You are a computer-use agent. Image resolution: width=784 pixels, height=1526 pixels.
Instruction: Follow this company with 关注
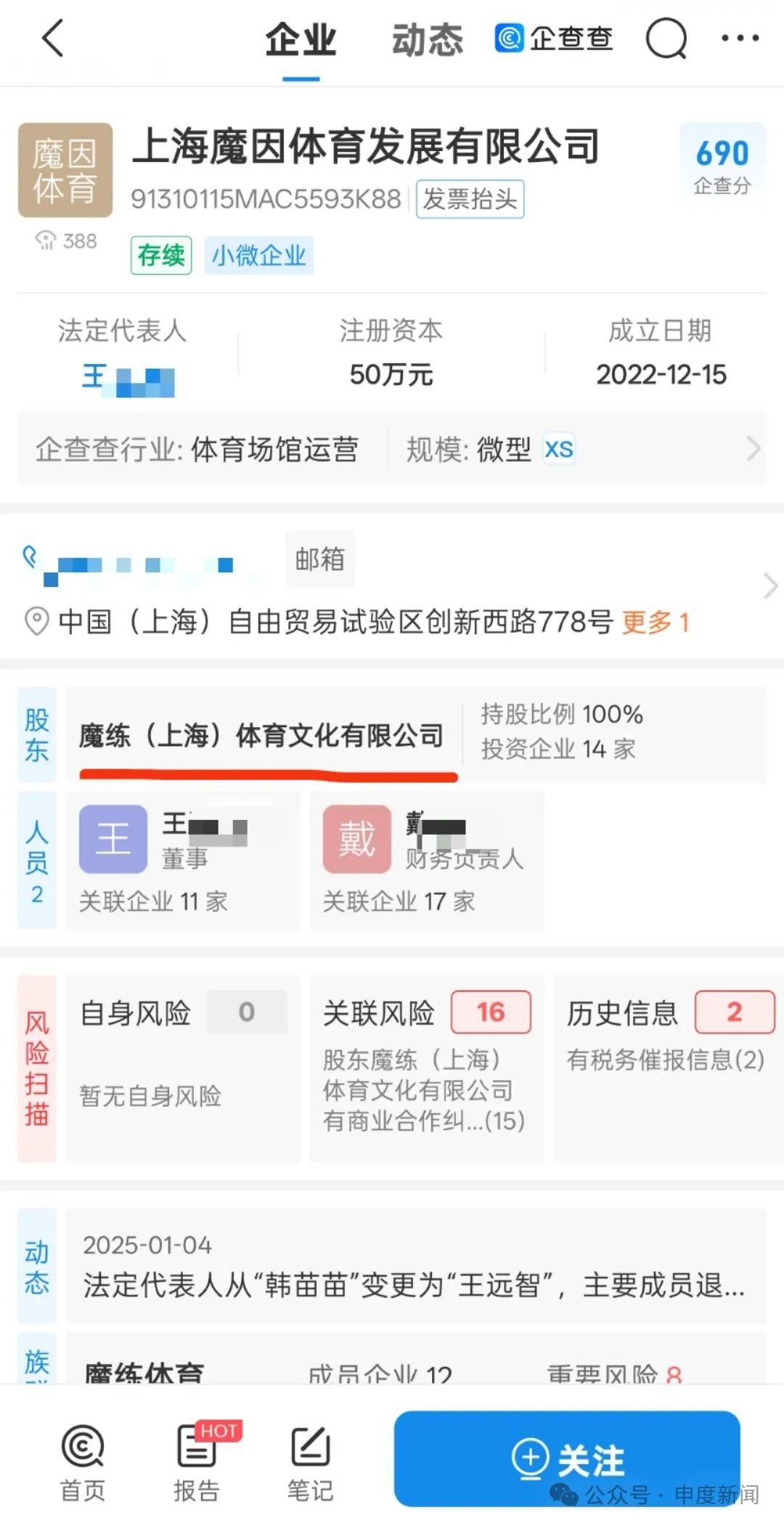click(567, 1458)
